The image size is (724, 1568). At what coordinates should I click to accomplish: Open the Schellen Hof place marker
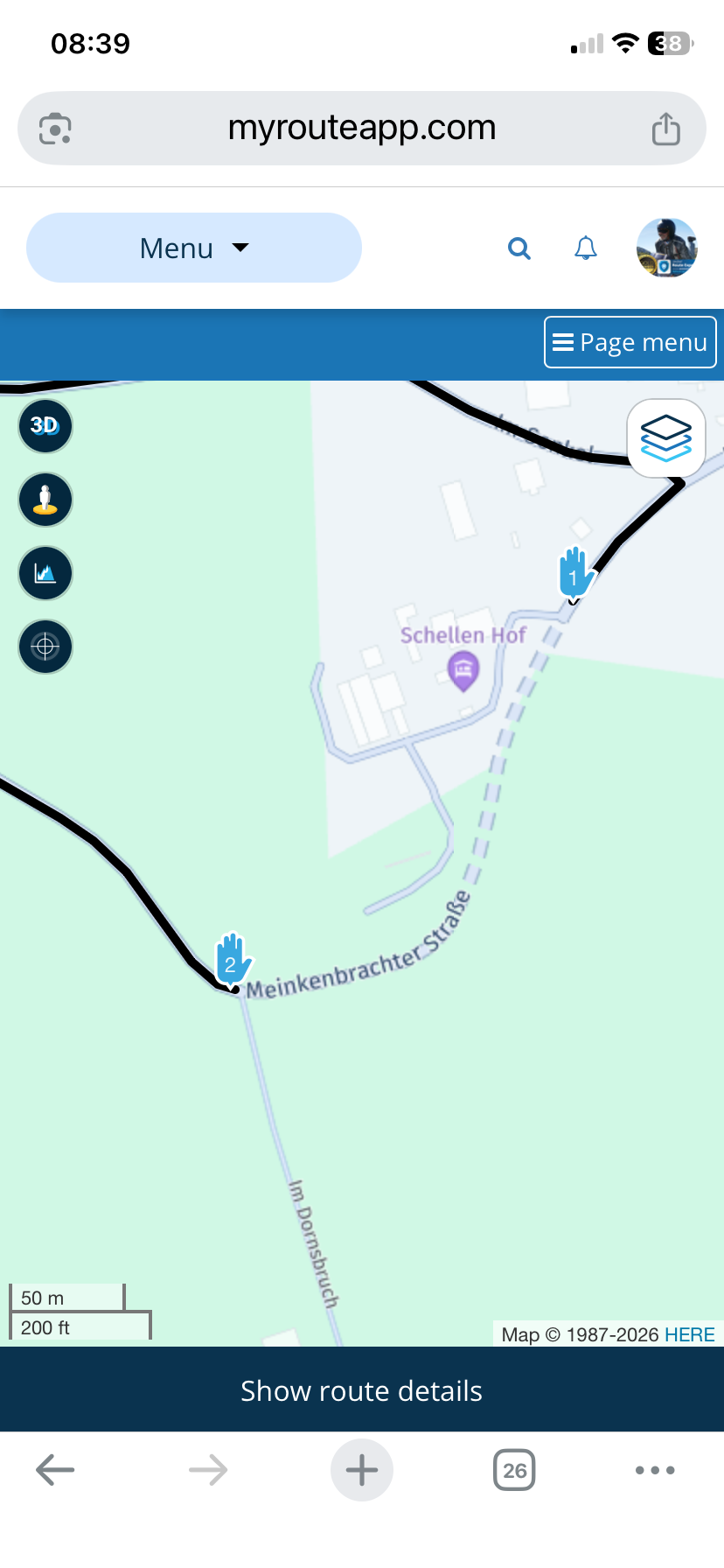click(x=463, y=672)
